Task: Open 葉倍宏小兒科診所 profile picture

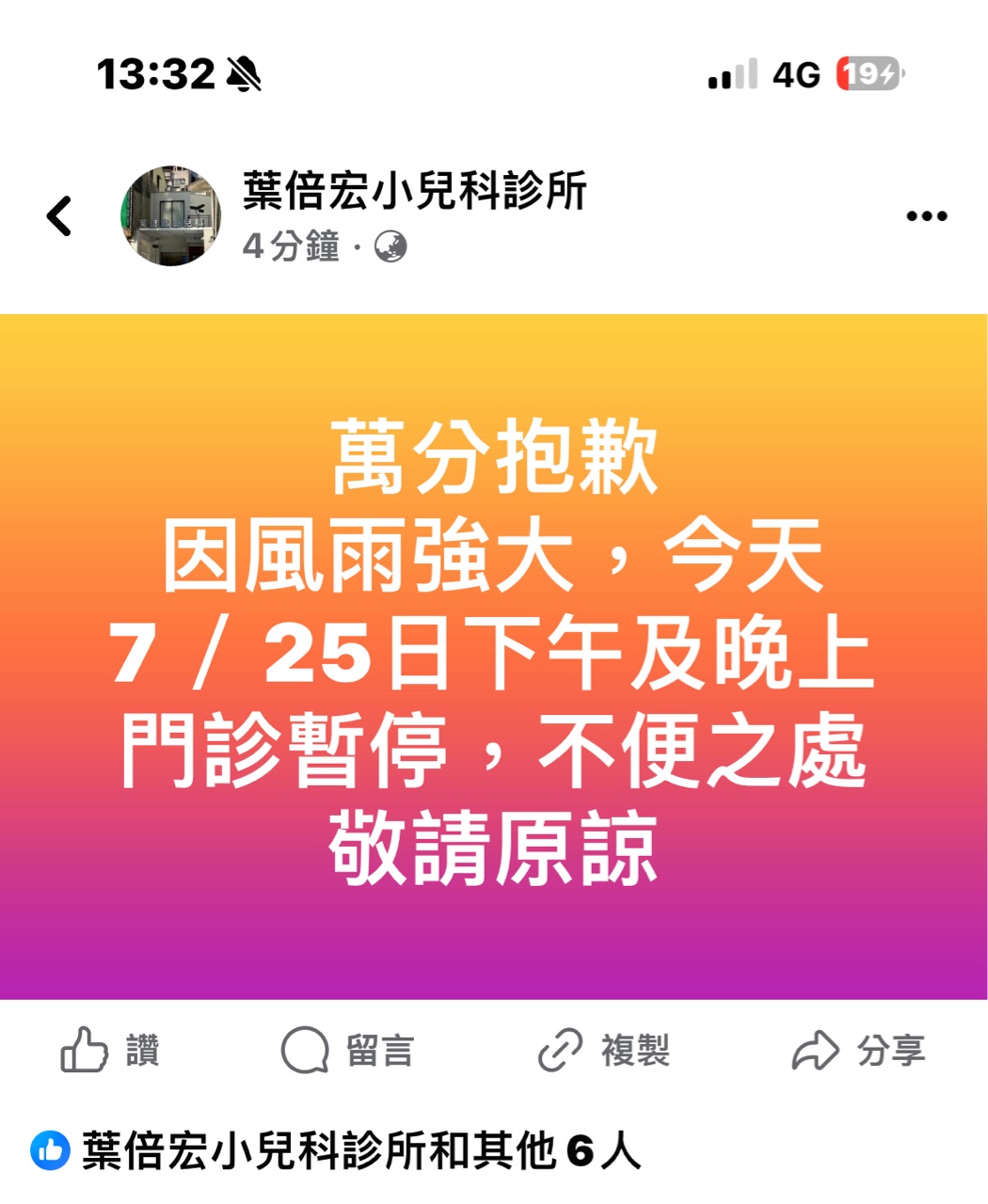Action: pyautogui.click(x=170, y=216)
